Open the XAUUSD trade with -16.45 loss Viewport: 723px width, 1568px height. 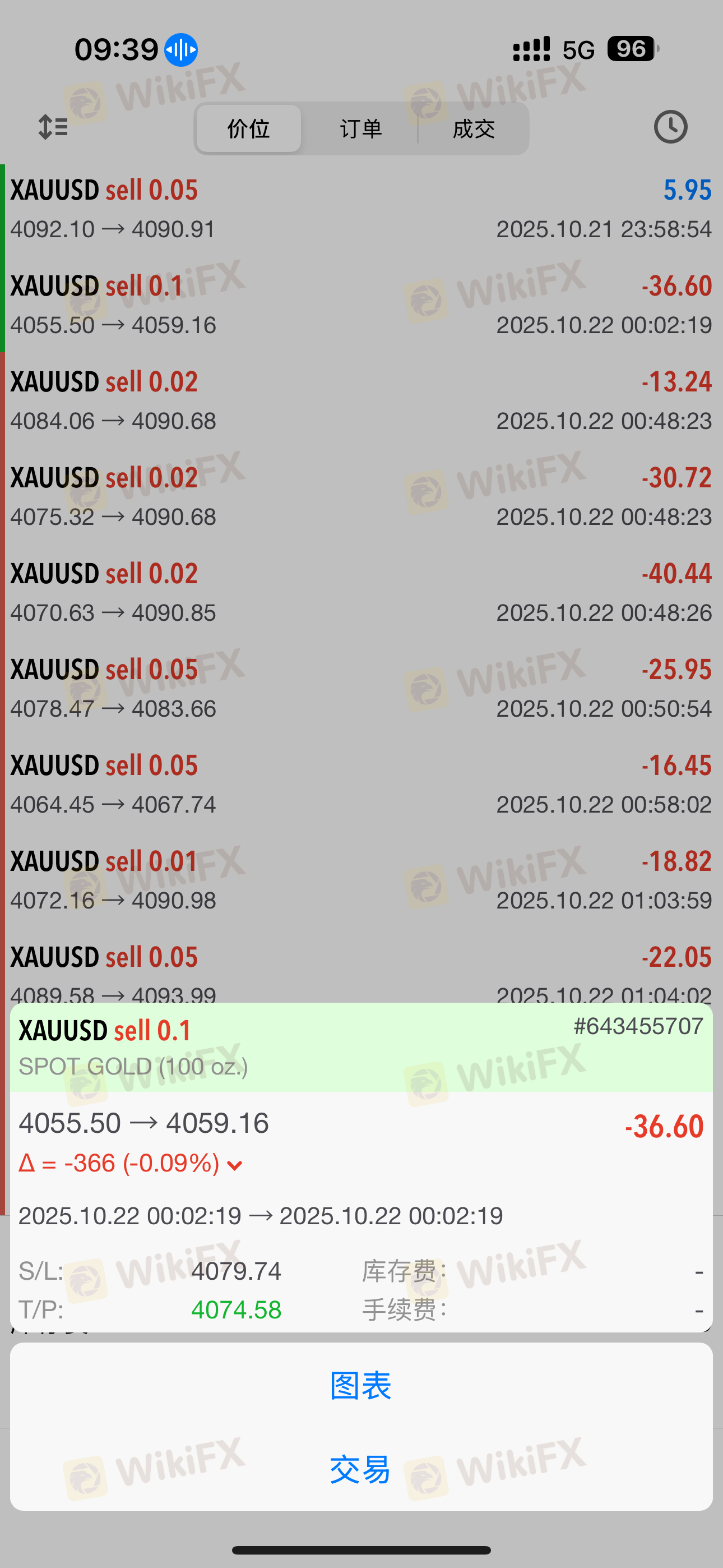tap(360, 784)
